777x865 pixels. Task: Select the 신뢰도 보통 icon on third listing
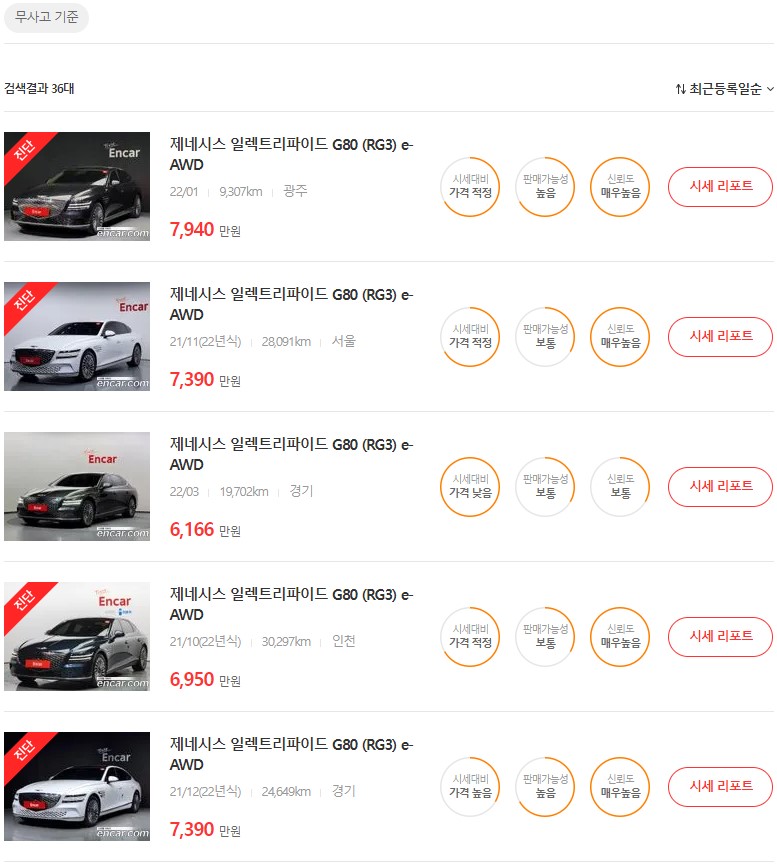click(x=619, y=487)
